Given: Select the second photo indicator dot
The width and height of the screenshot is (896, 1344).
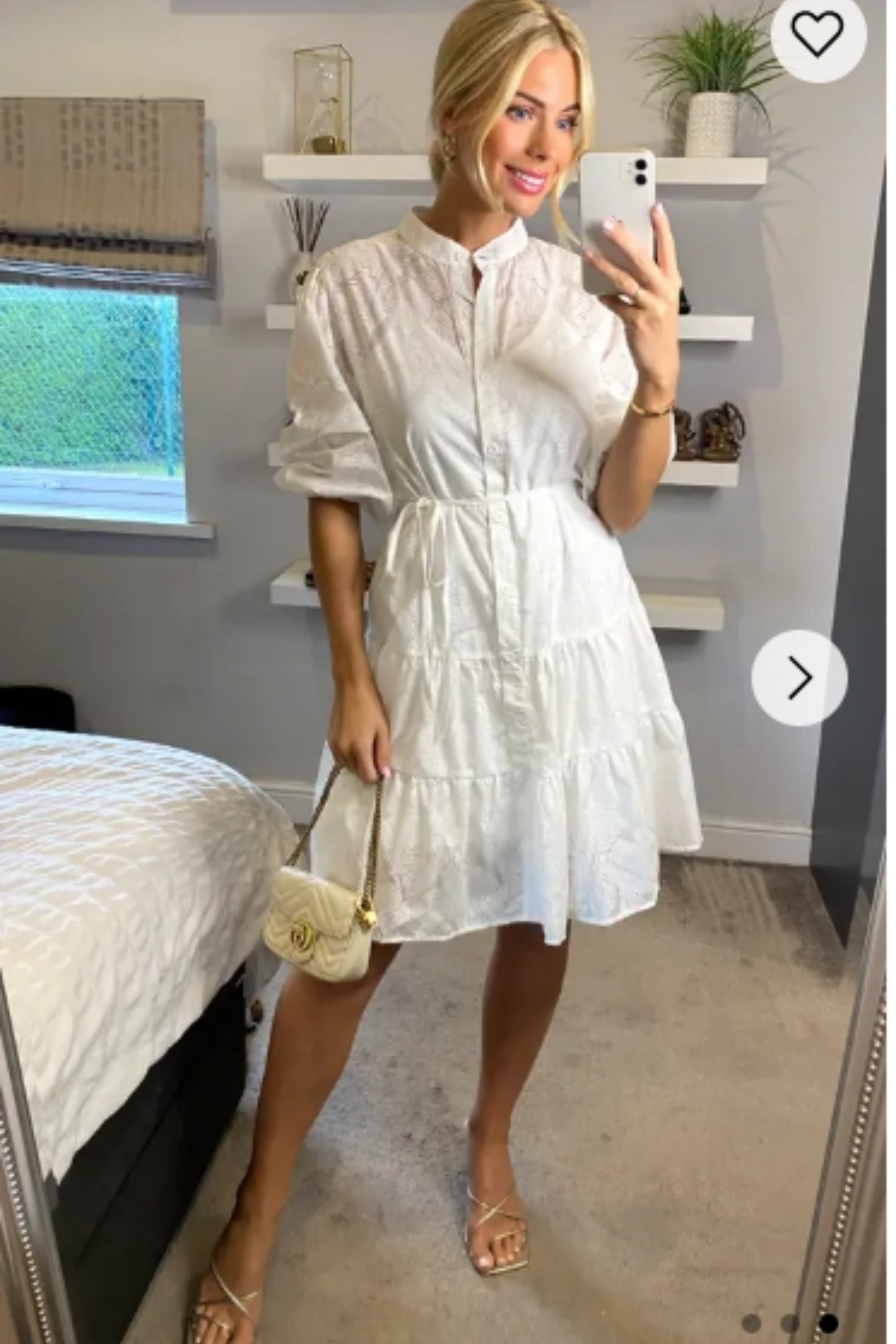Looking at the screenshot, I should (789, 1322).
